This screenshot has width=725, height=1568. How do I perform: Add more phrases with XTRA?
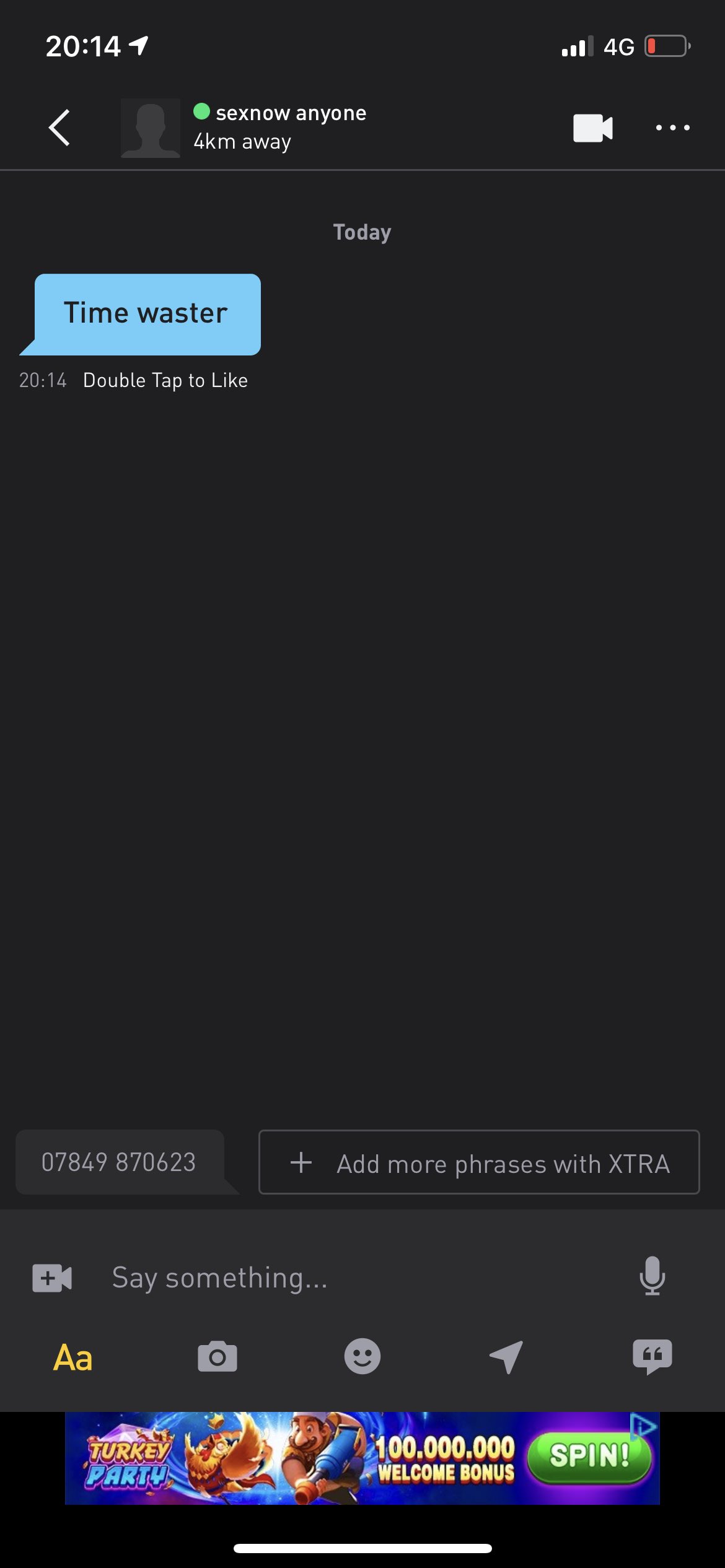[479, 1162]
